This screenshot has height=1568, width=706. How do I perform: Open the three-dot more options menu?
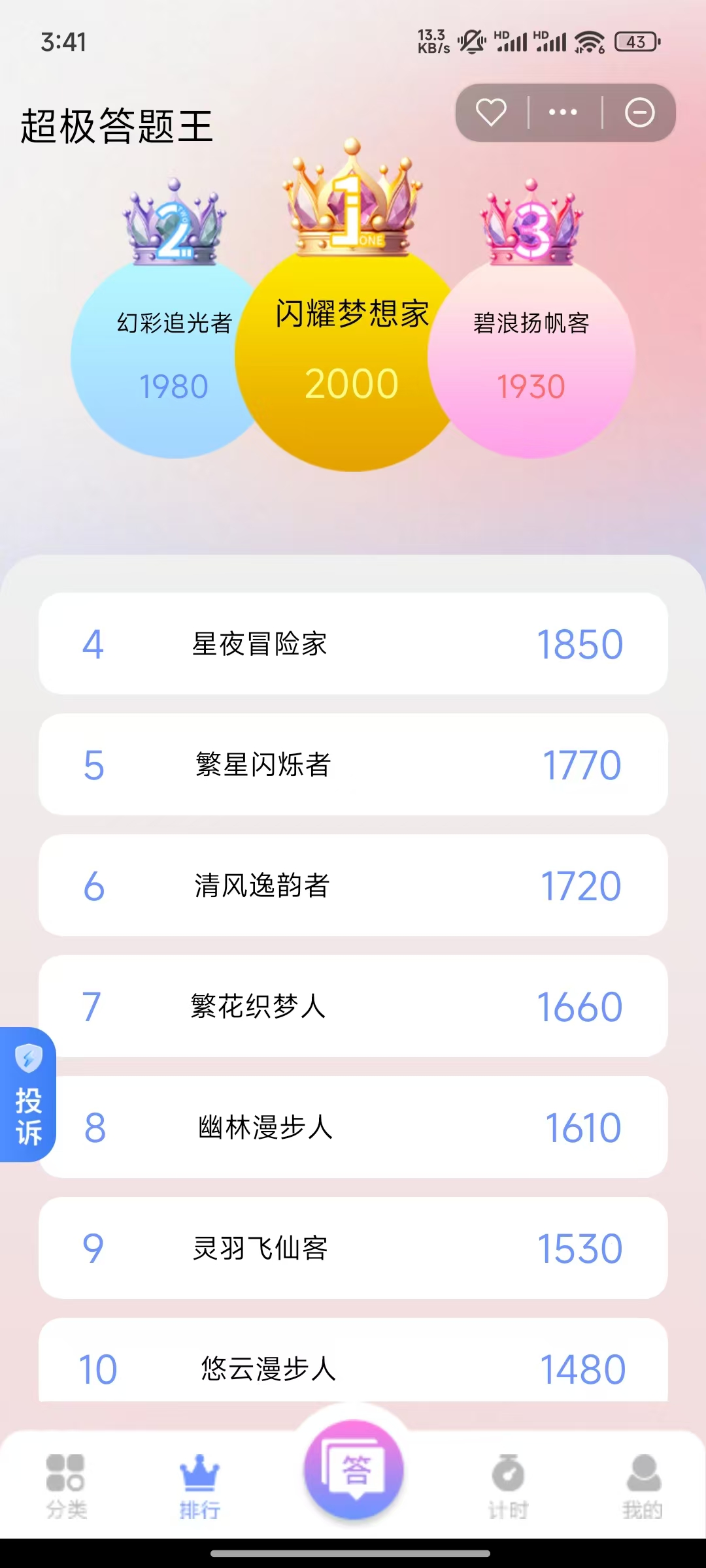tap(563, 112)
